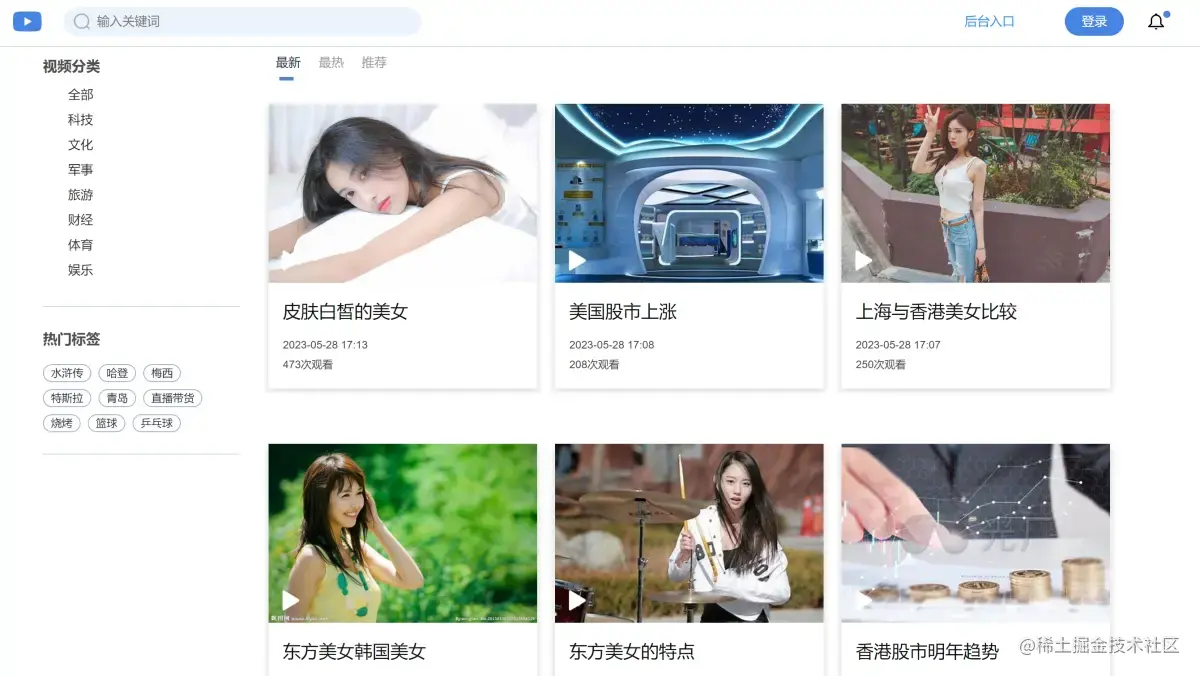
Task: Tap the 特斯拉 tag chip
Action: tap(67, 398)
